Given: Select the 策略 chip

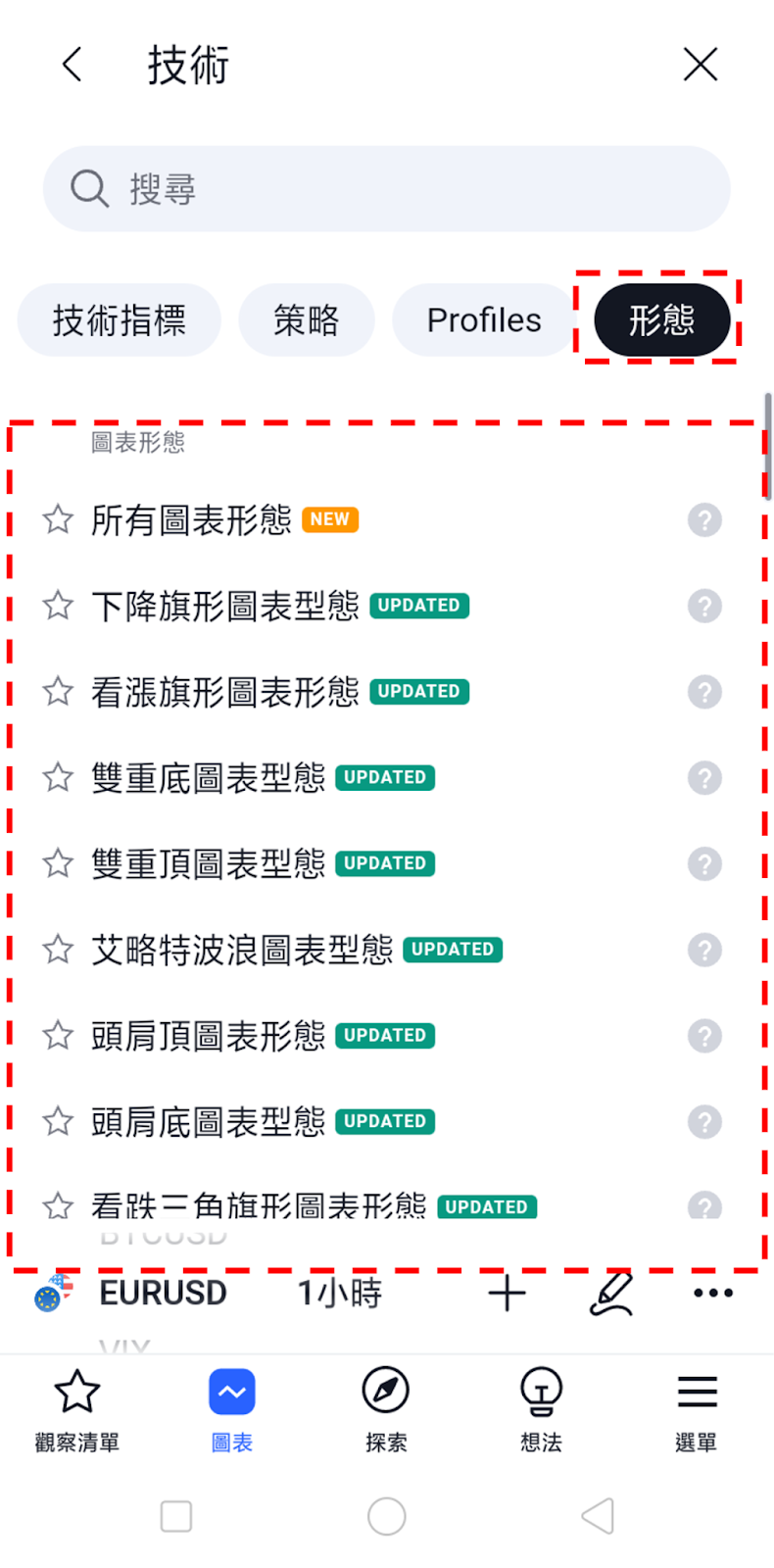Looking at the screenshot, I should pyautogui.click(x=306, y=320).
